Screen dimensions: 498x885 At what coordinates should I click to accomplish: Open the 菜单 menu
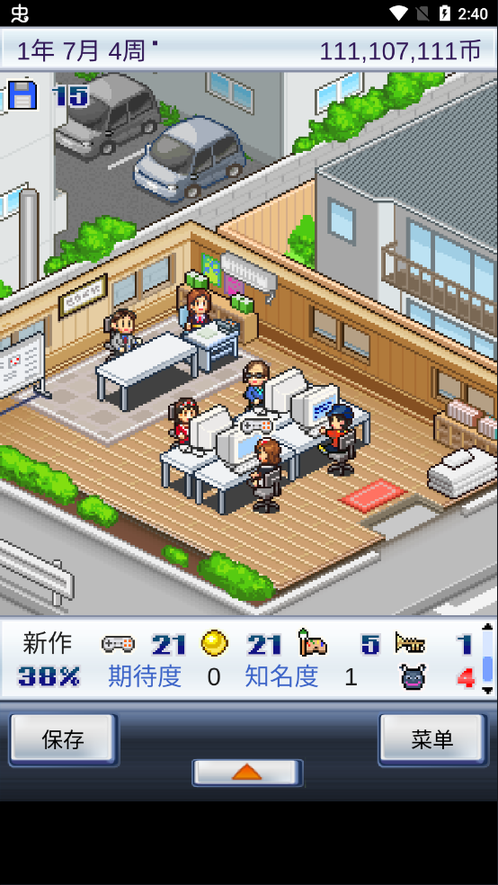tap(433, 739)
